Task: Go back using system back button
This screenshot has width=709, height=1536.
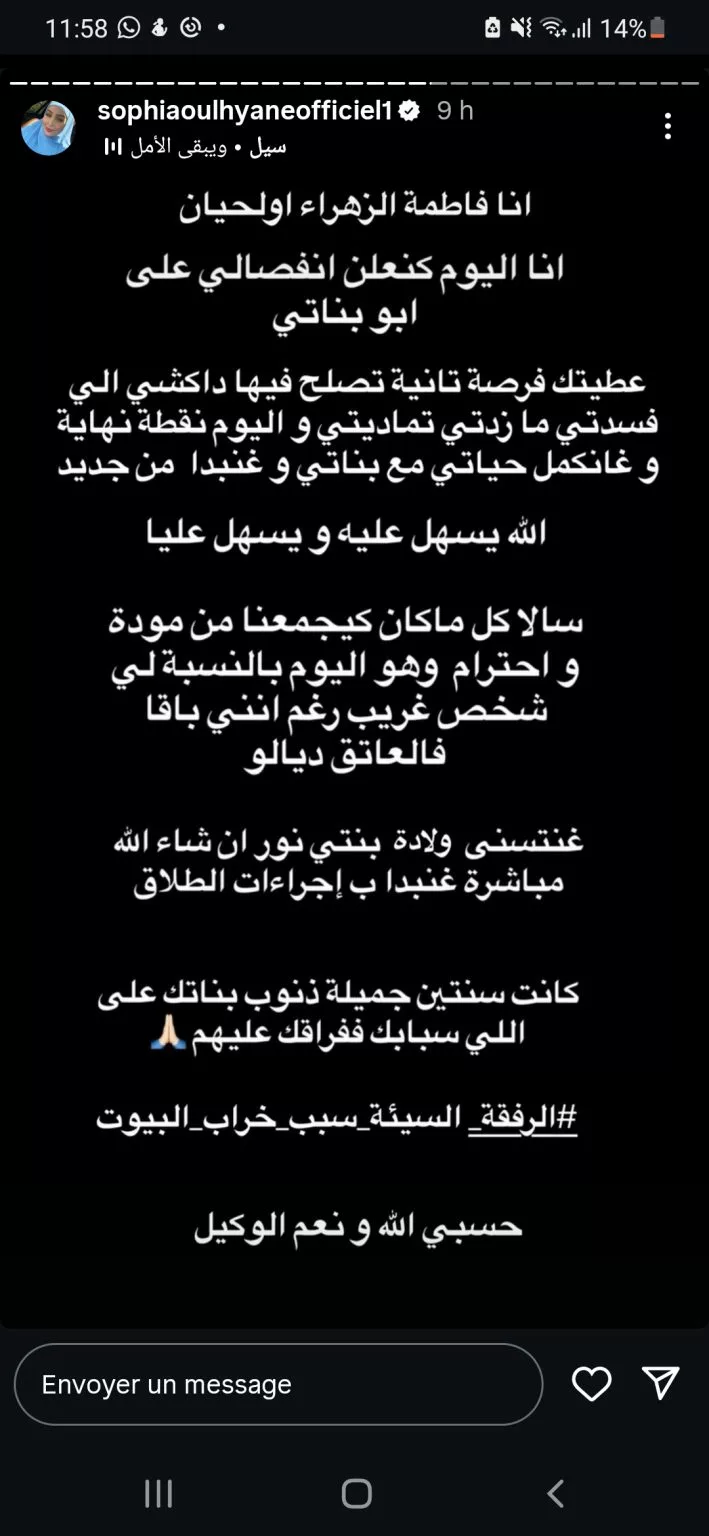Action: (x=555, y=1494)
